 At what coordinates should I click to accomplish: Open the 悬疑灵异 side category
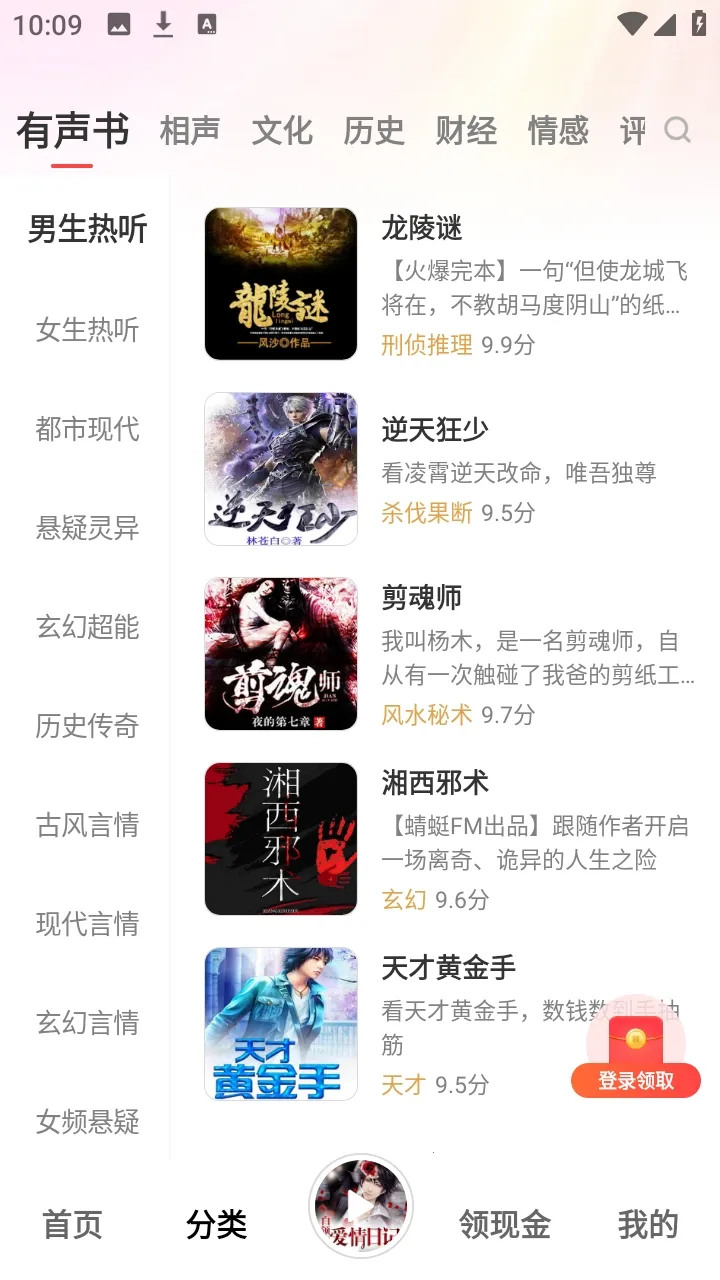tap(87, 528)
